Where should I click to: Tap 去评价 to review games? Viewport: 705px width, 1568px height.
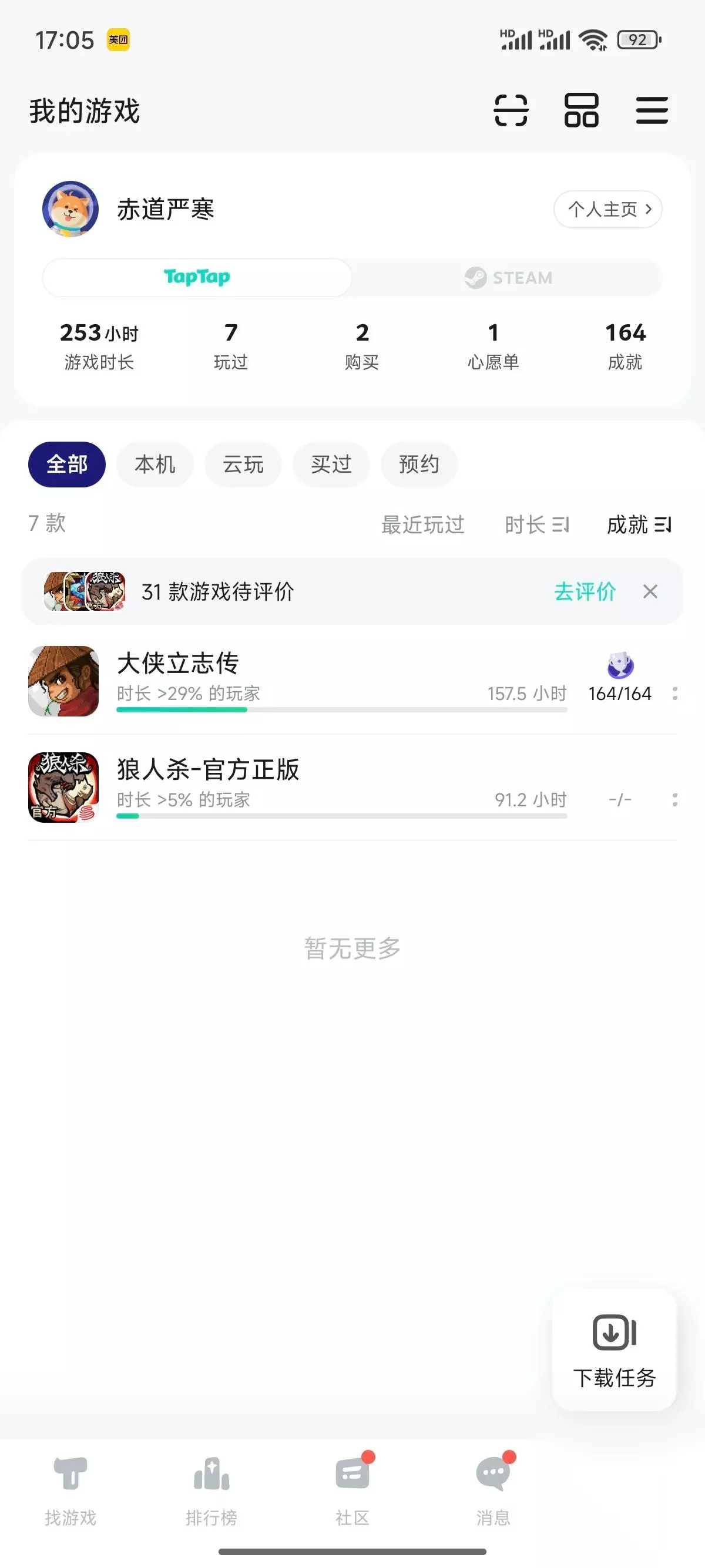585,591
